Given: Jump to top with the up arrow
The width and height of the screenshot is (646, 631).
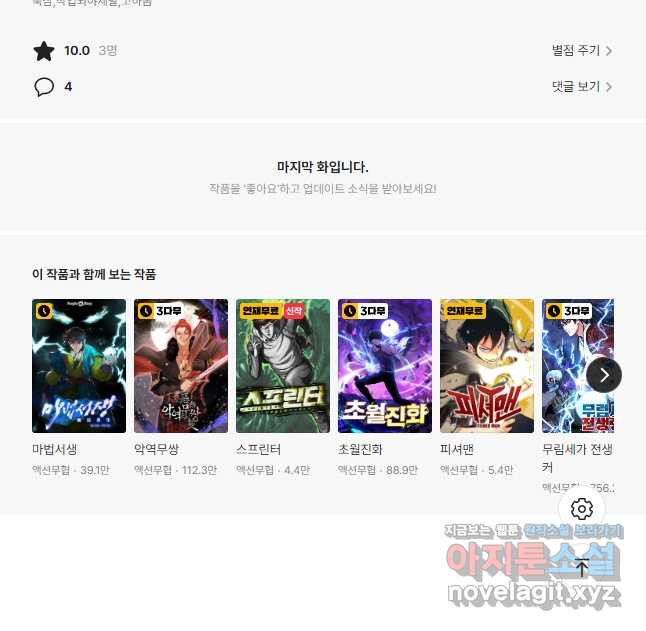Looking at the screenshot, I should [x=582, y=568].
